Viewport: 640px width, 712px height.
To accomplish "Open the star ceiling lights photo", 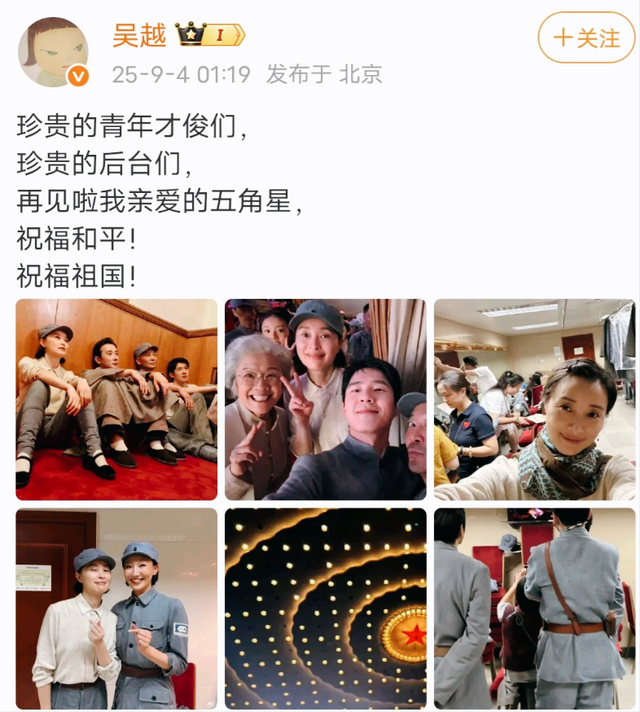I will (325, 608).
